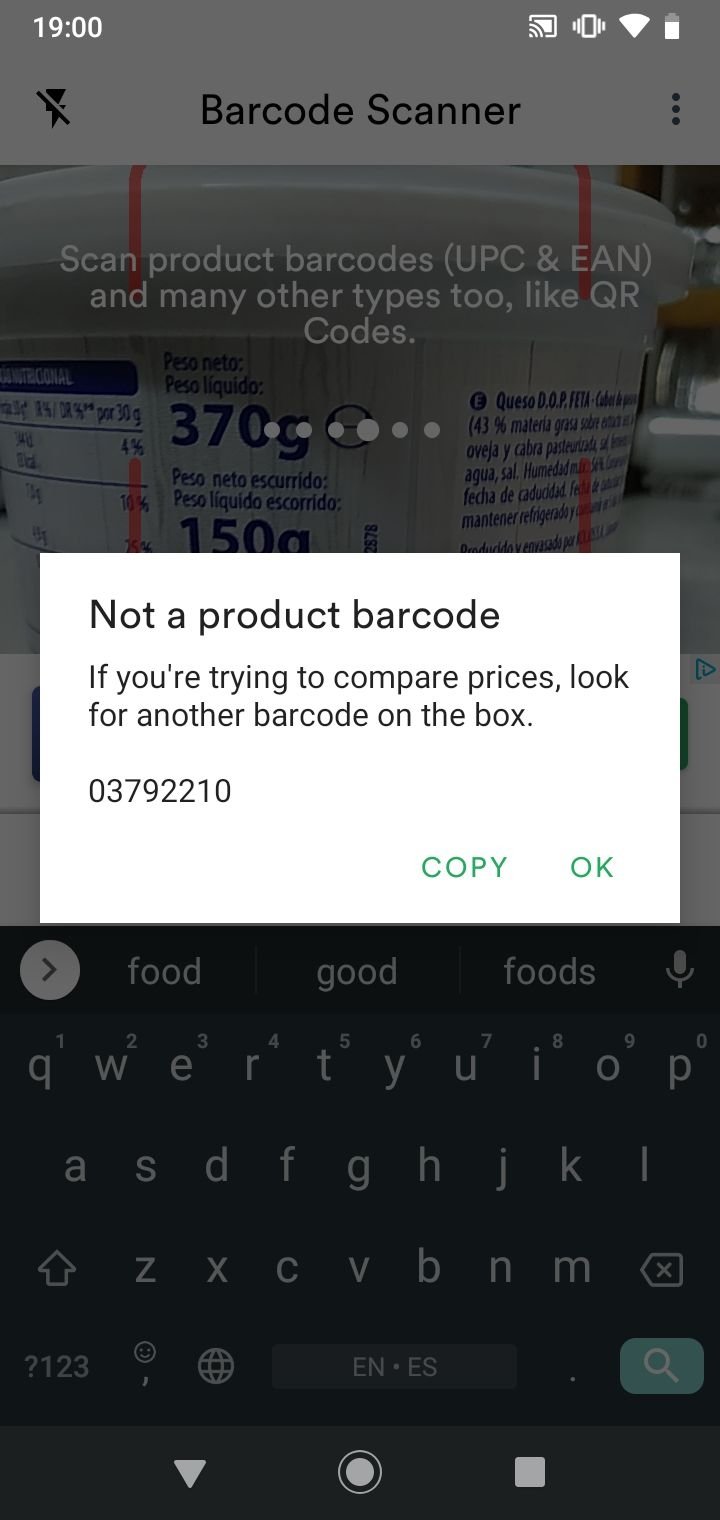Switch to the ?123 symbols keyboard

57,1366
